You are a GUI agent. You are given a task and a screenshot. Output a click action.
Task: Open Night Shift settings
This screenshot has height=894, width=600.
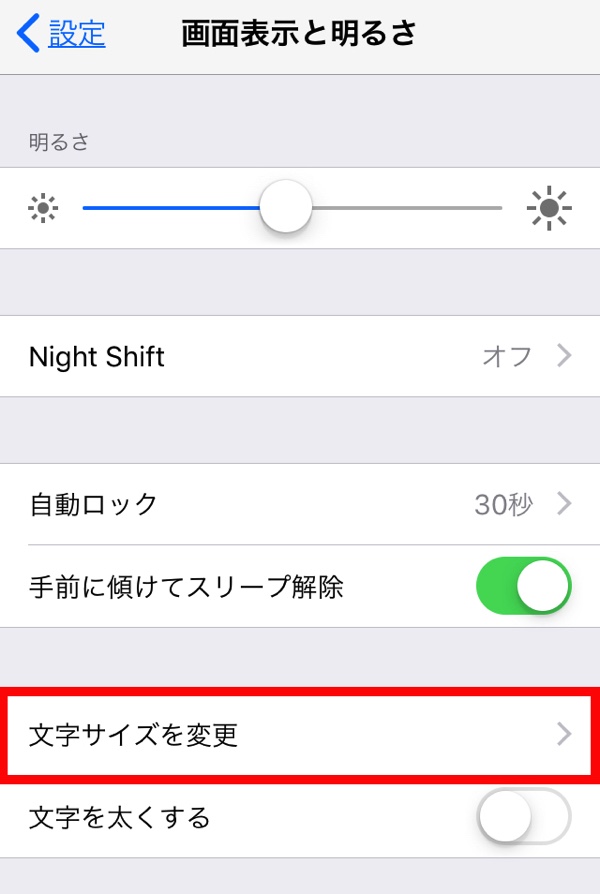click(300, 356)
